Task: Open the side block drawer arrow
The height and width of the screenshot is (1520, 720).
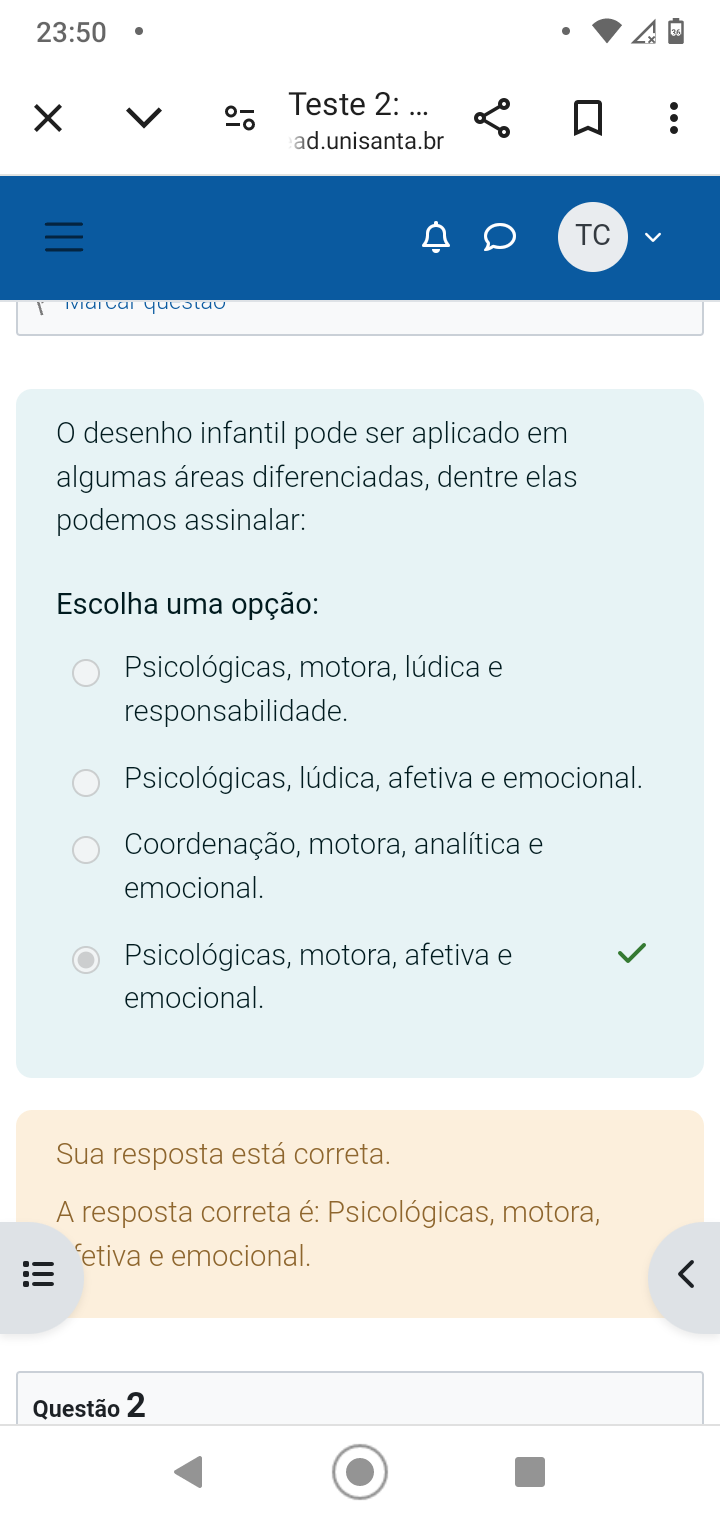Action: (686, 1274)
